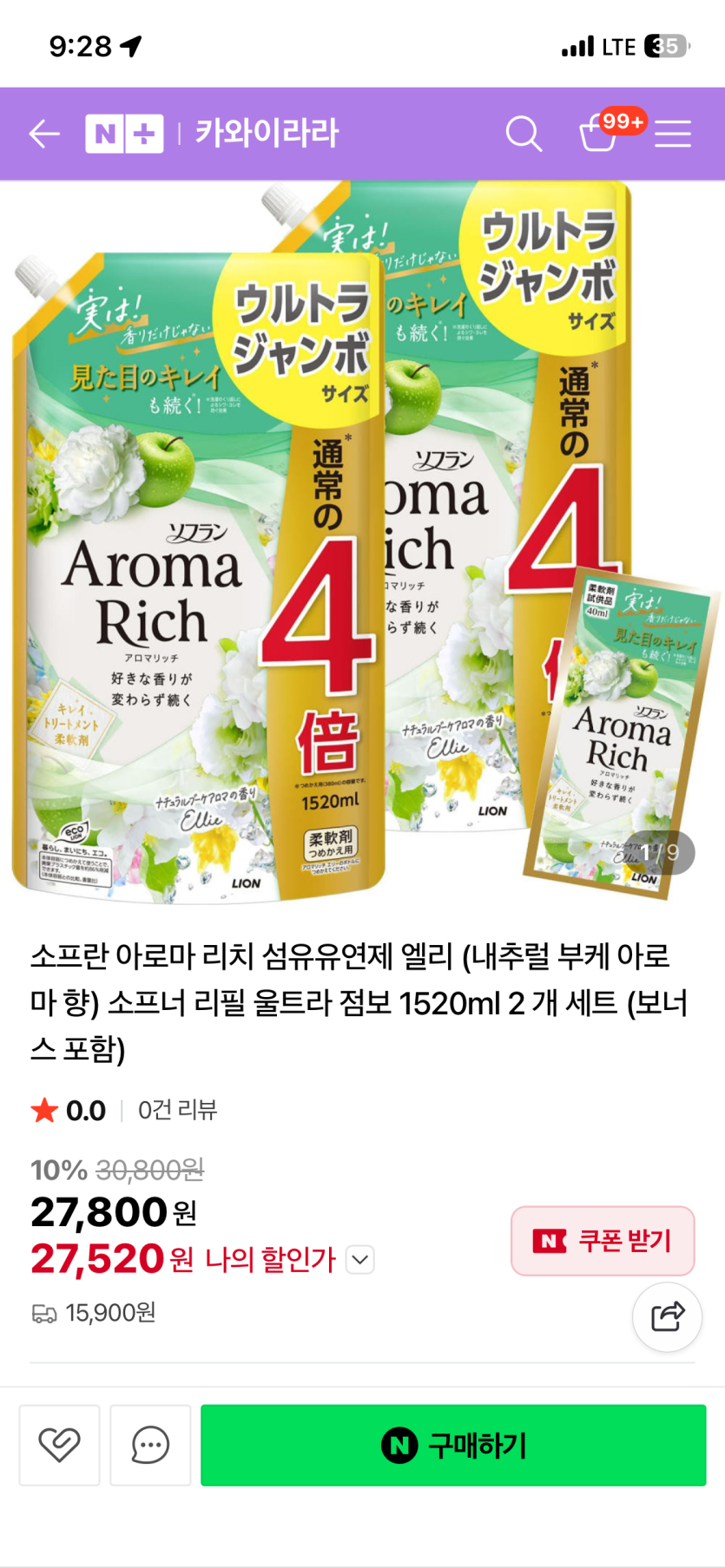
Task: Open the 0건 리뷰 reviews
Action: click(x=177, y=1110)
